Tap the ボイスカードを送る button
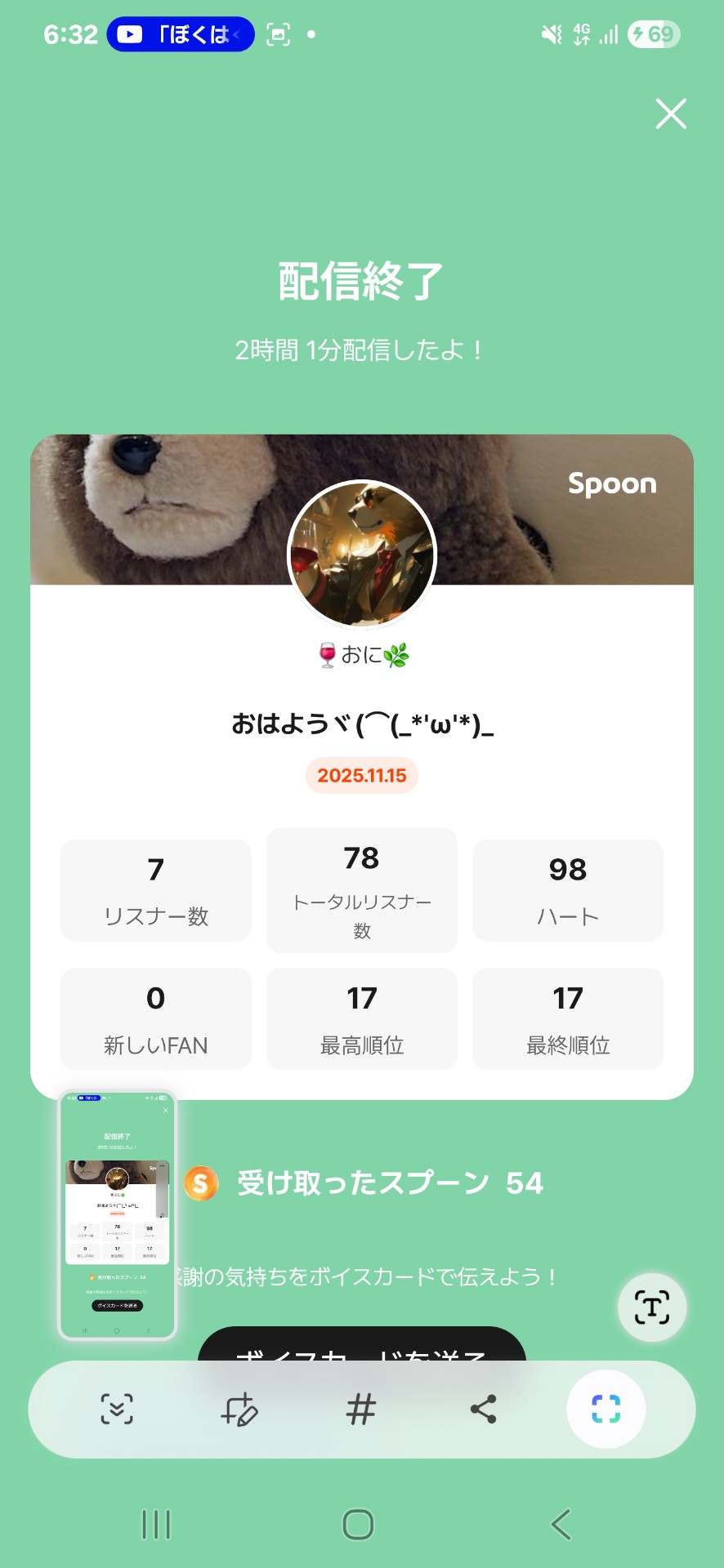The width and height of the screenshot is (724, 1568). click(x=361, y=1346)
